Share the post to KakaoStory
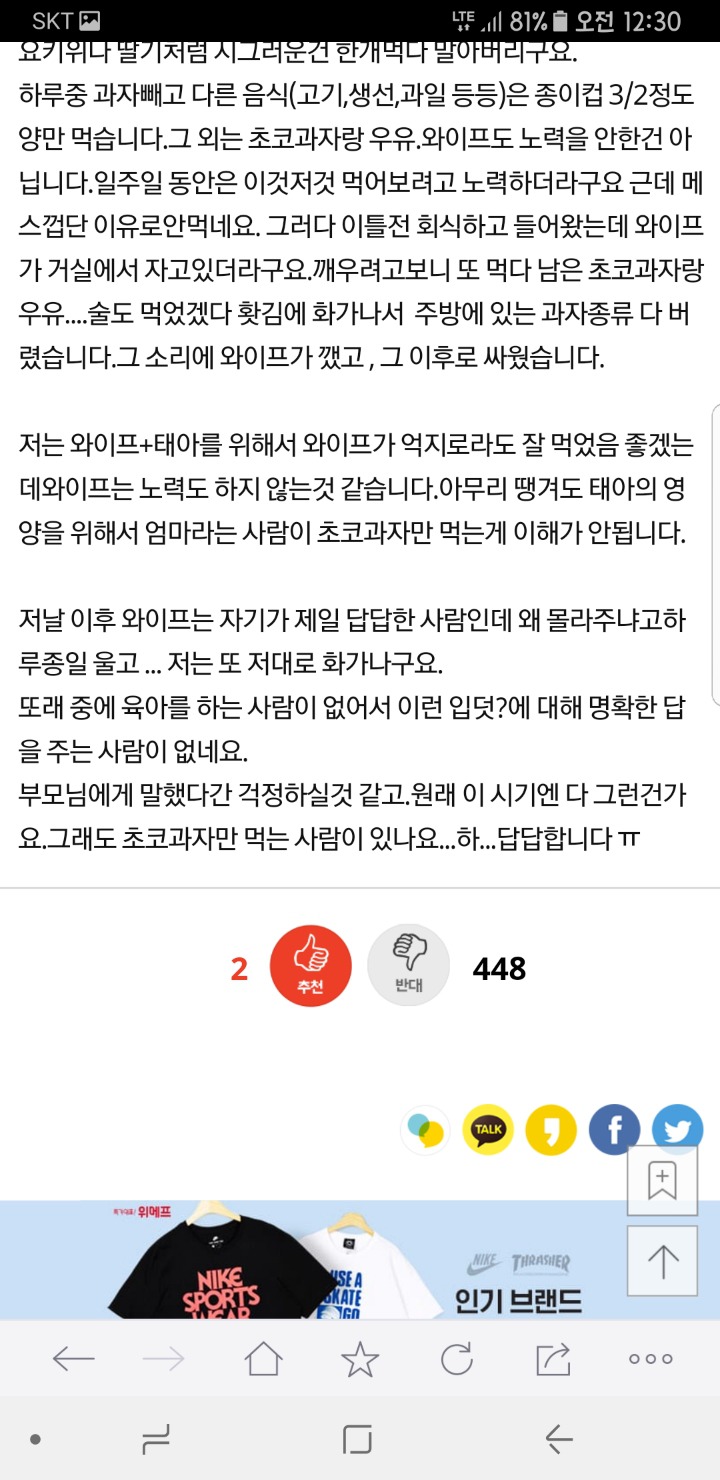 tap(551, 1130)
